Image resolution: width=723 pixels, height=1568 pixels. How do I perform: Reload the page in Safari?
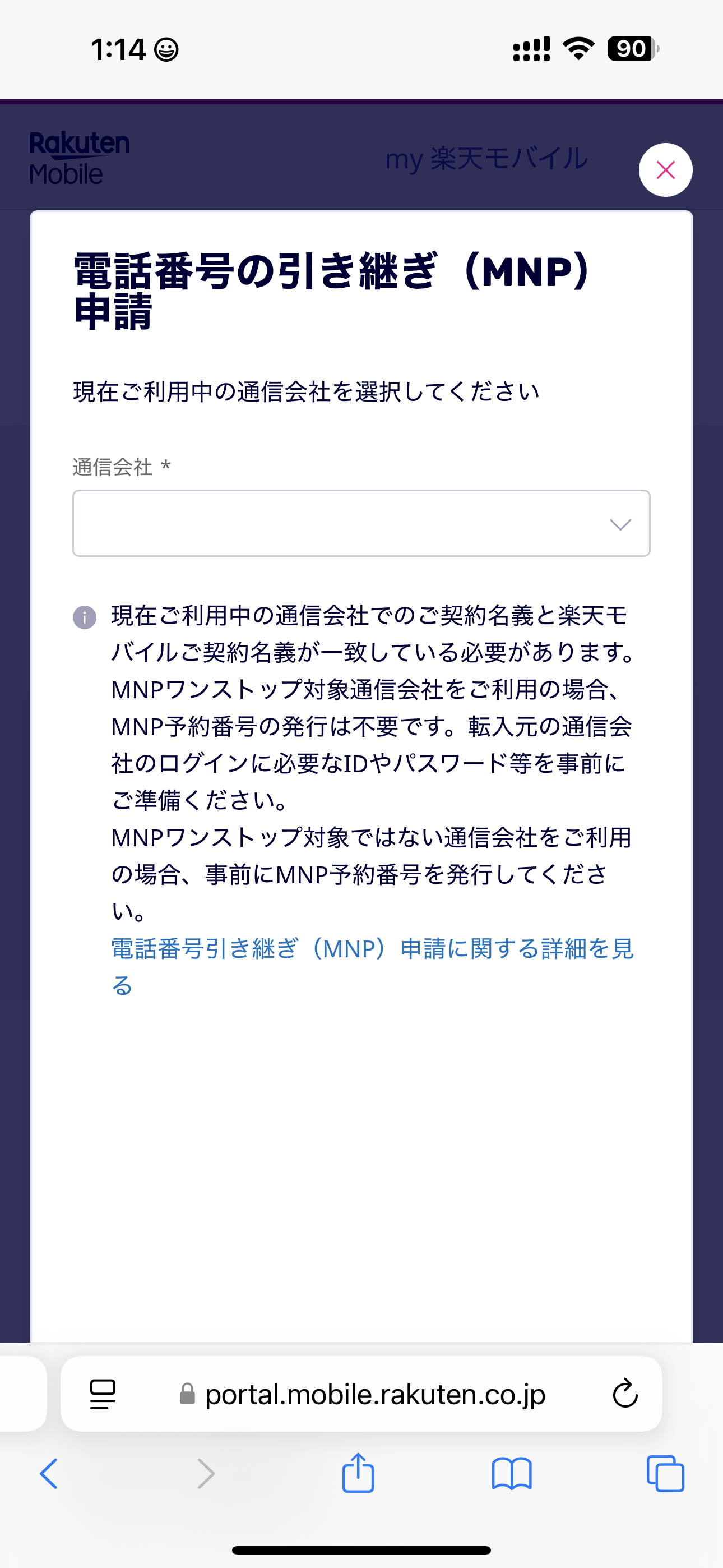pyautogui.click(x=624, y=1394)
